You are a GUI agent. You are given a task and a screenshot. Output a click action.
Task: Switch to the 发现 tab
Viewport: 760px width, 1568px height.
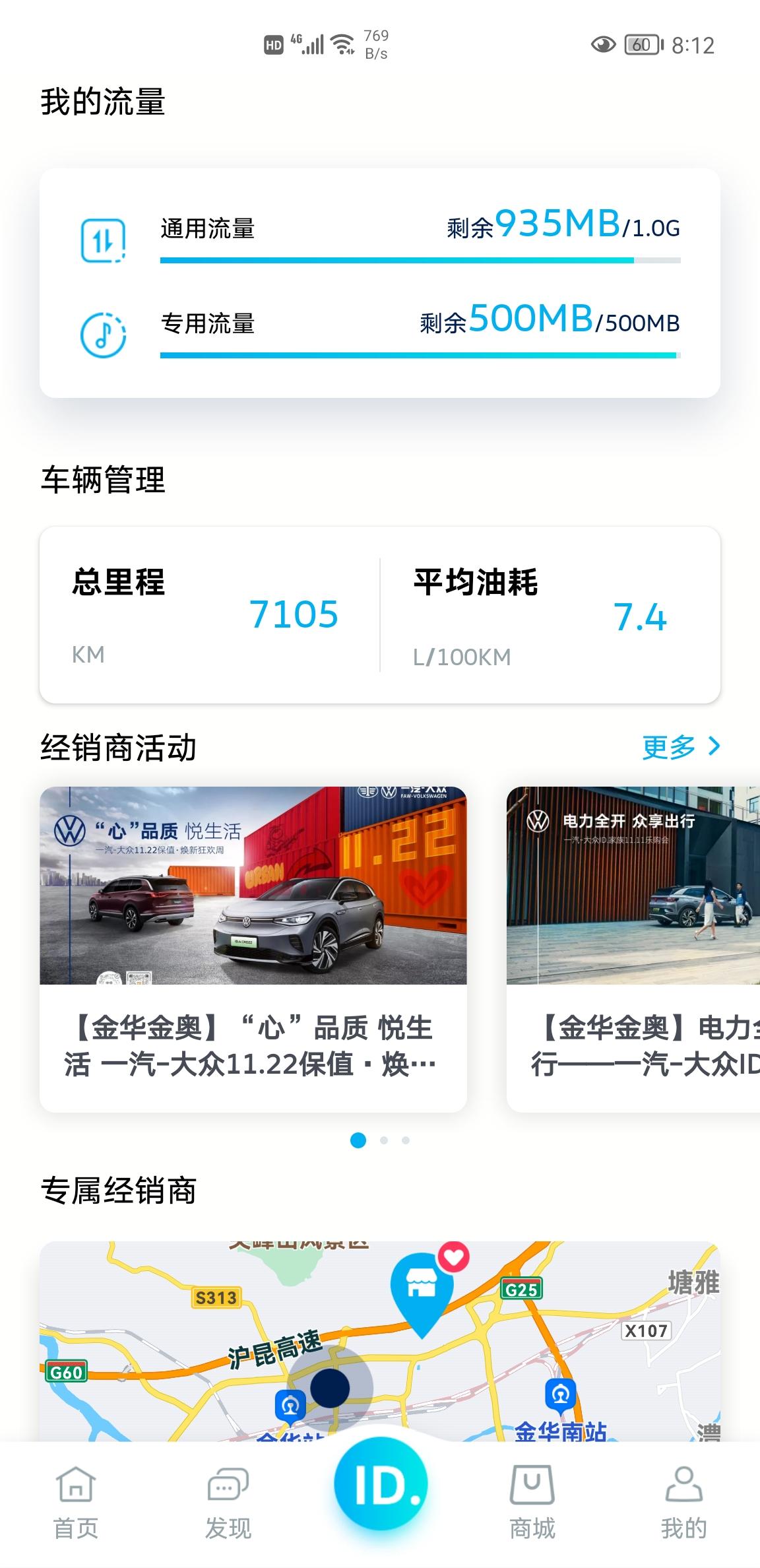coord(228,1503)
